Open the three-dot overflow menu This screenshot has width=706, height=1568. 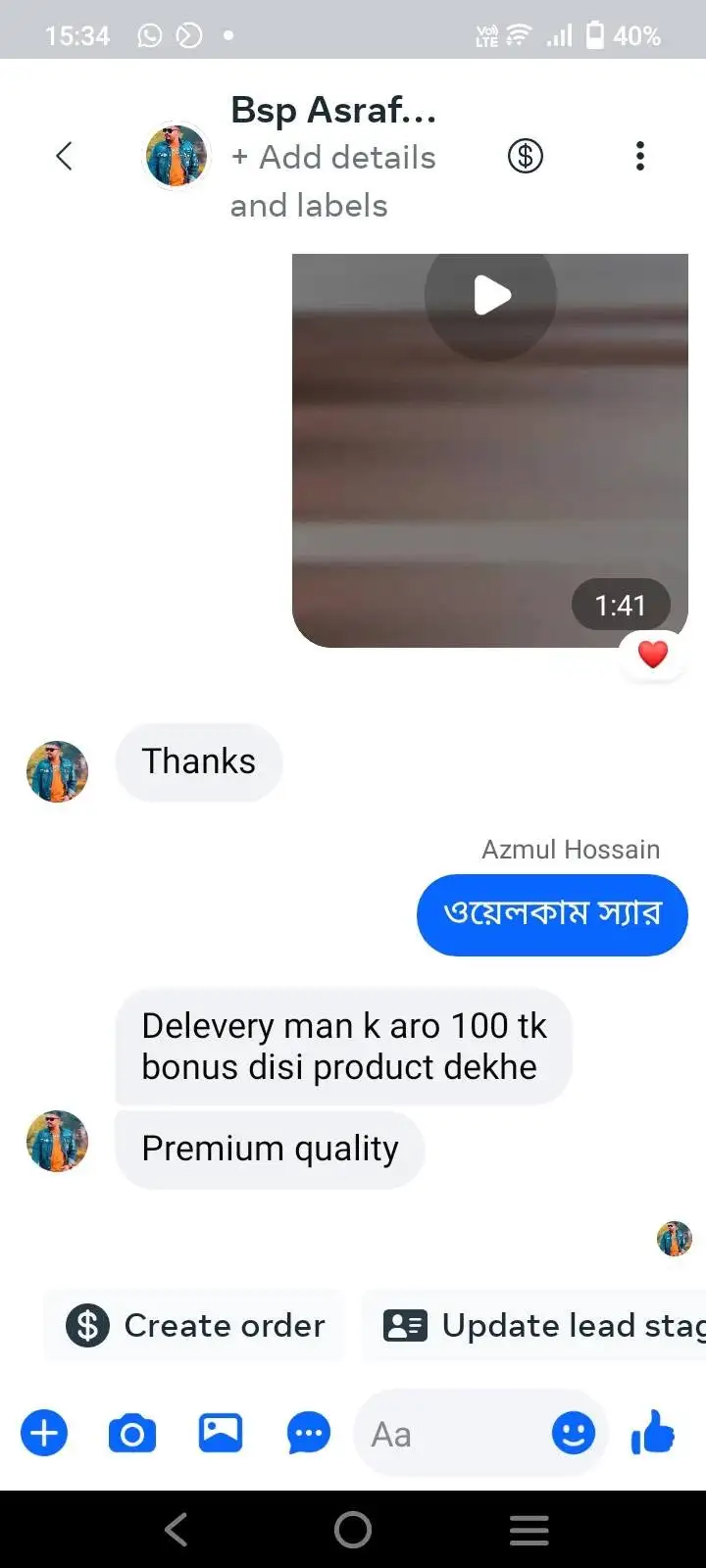[x=640, y=156]
